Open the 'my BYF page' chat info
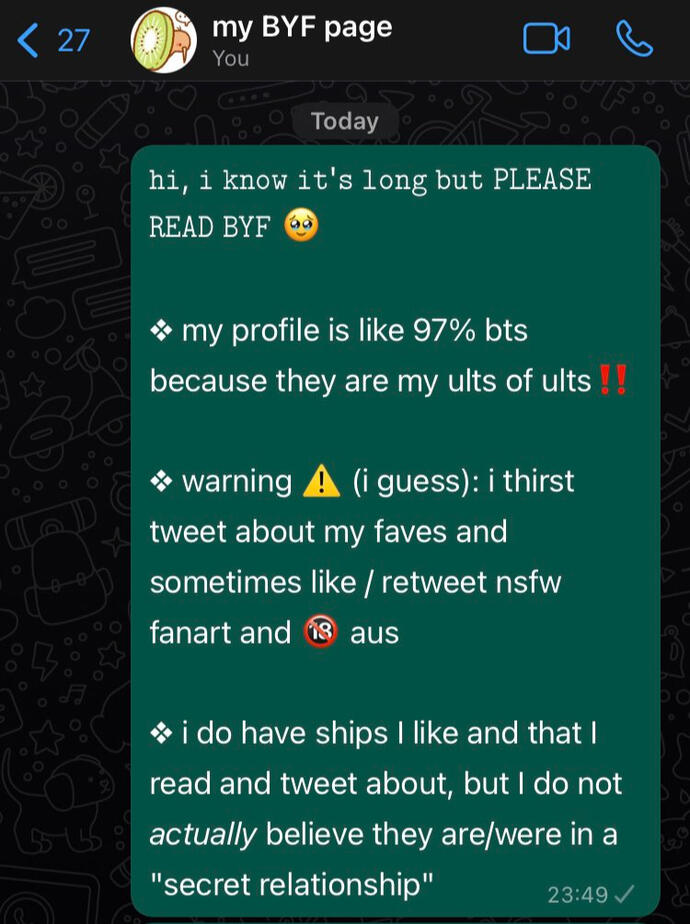The height and width of the screenshot is (924, 690). tap(301, 40)
